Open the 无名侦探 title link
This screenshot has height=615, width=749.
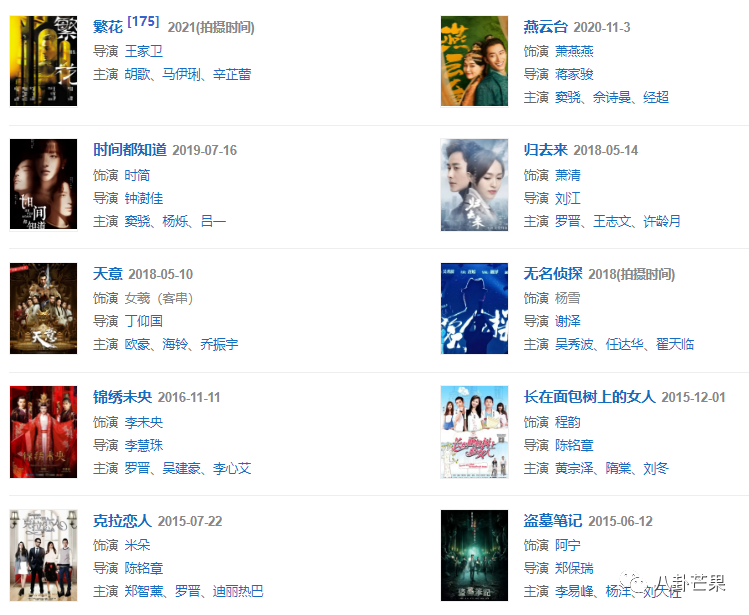point(553,274)
